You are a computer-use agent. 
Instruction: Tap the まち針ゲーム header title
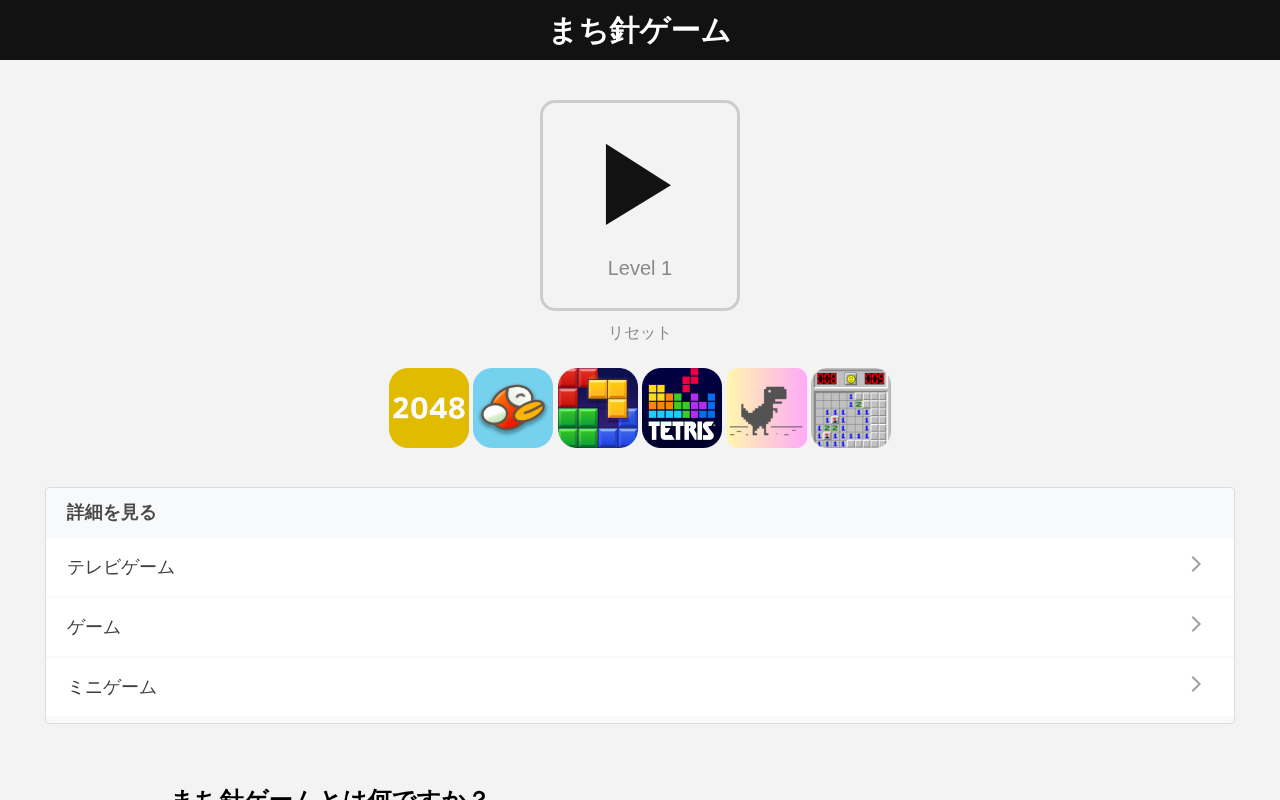click(640, 30)
